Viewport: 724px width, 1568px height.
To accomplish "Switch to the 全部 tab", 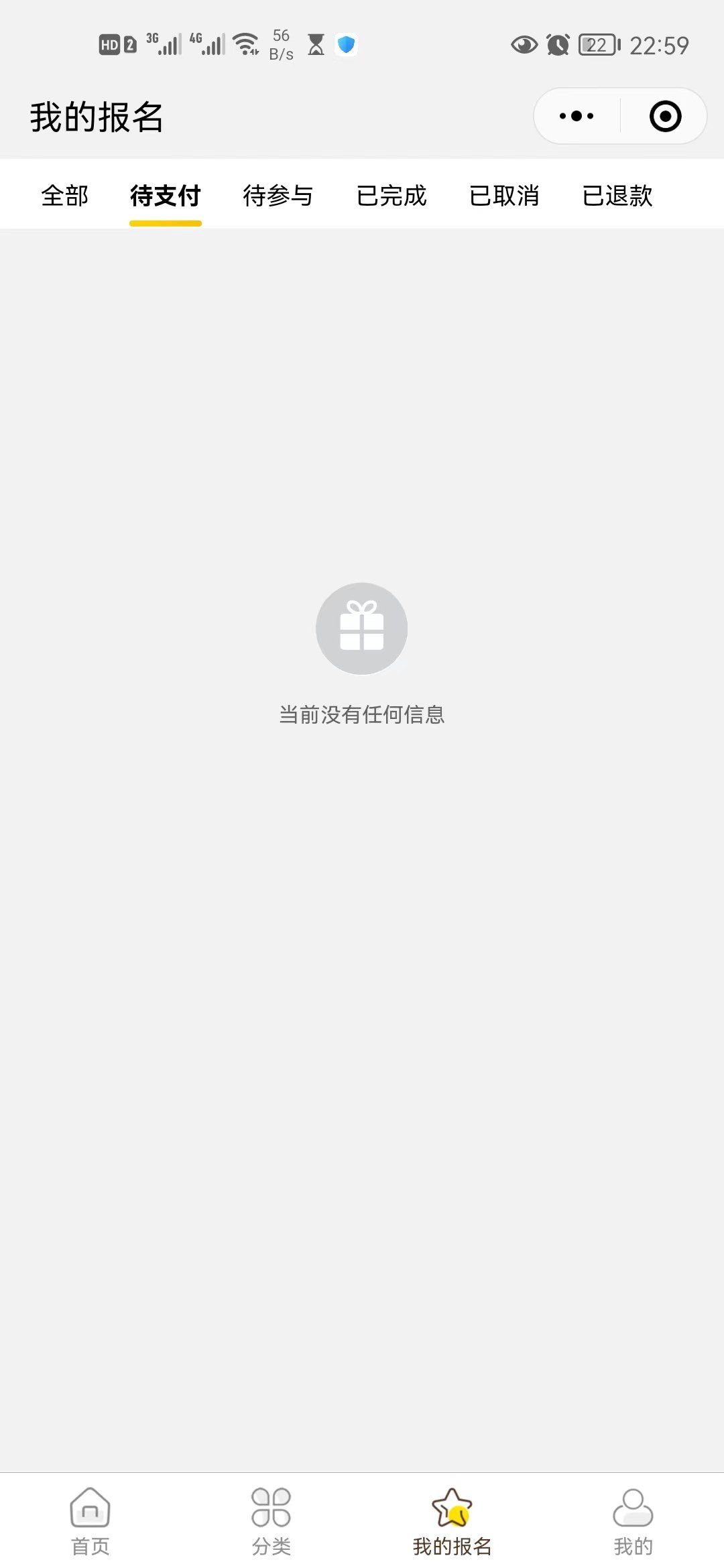I will click(65, 196).
